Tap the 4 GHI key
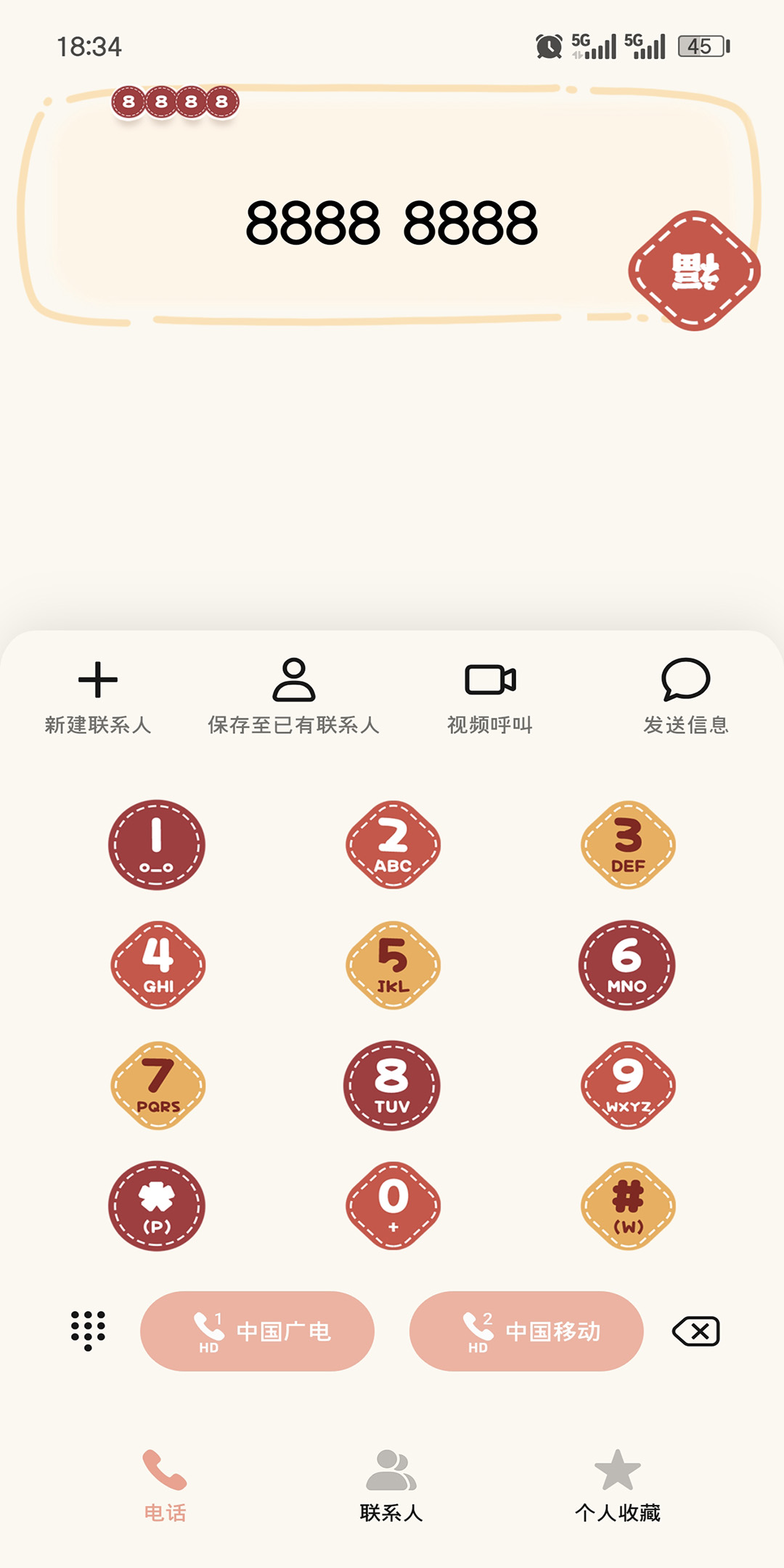The height and width of the screenshot is (1568, 784). 158,965
